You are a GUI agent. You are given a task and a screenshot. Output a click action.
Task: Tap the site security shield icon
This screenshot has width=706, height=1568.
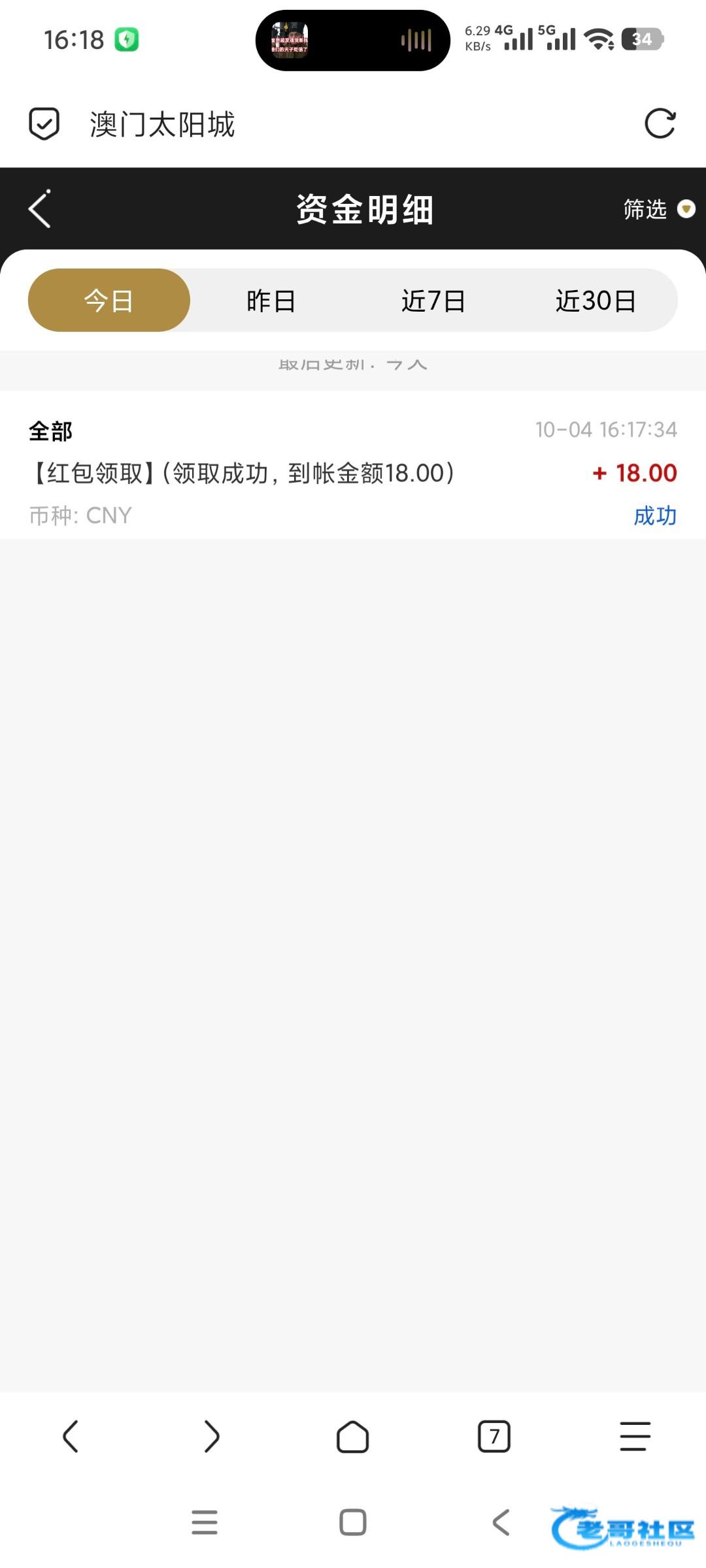(44, 123)
